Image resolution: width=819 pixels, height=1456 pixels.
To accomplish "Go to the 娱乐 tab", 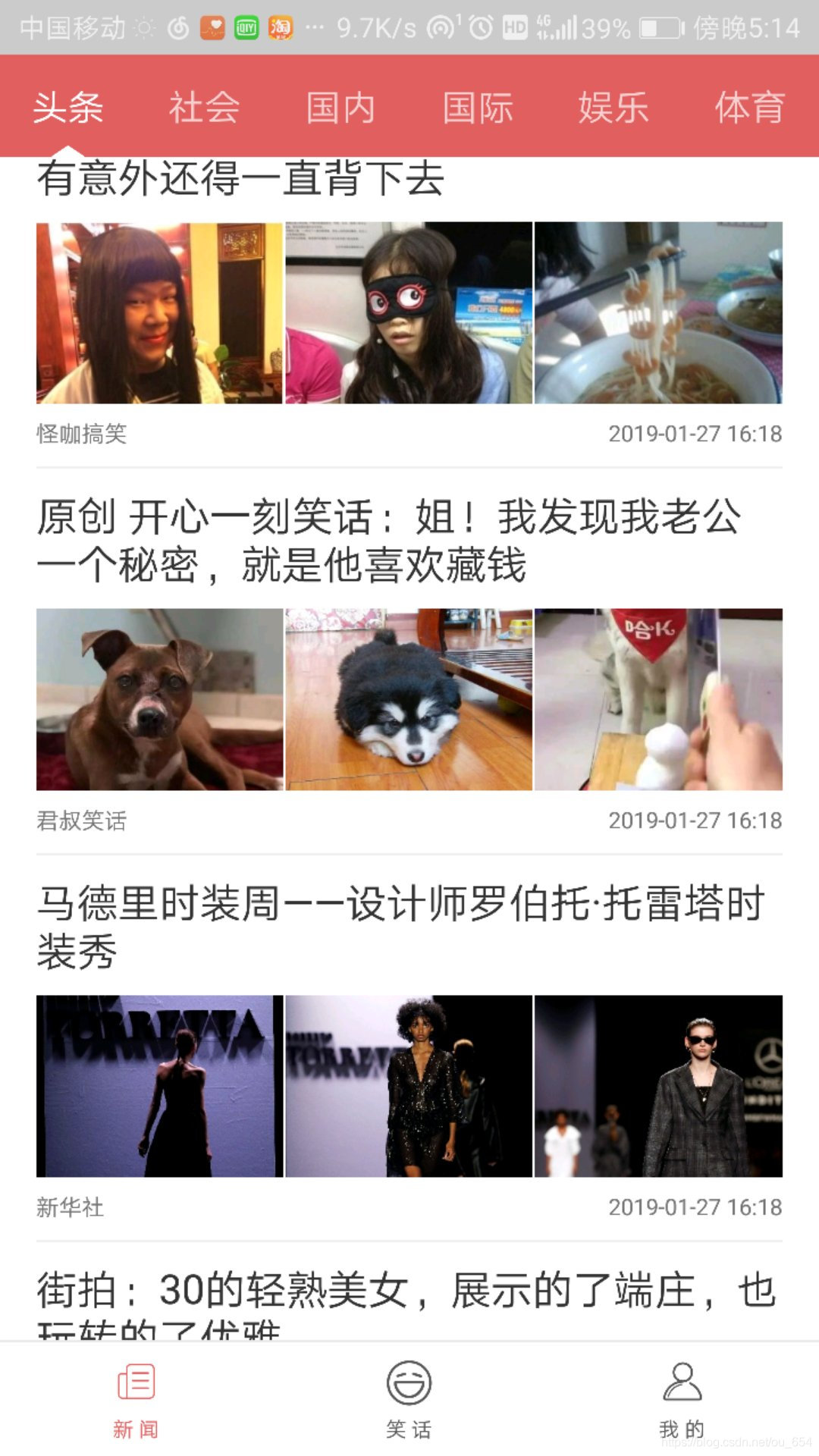I will click(614, 107).
